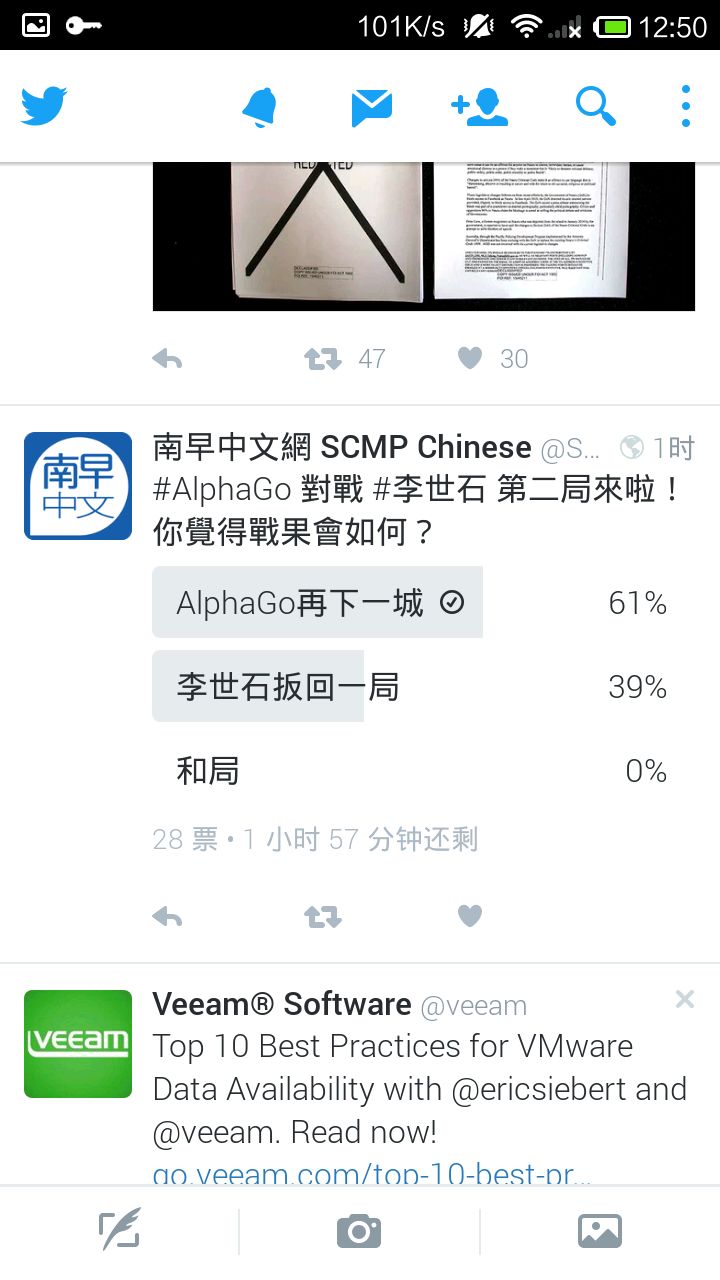720x1280 pixels.
Task: Open the camera to tweet a photo
Action: [x=359, y=1231]
